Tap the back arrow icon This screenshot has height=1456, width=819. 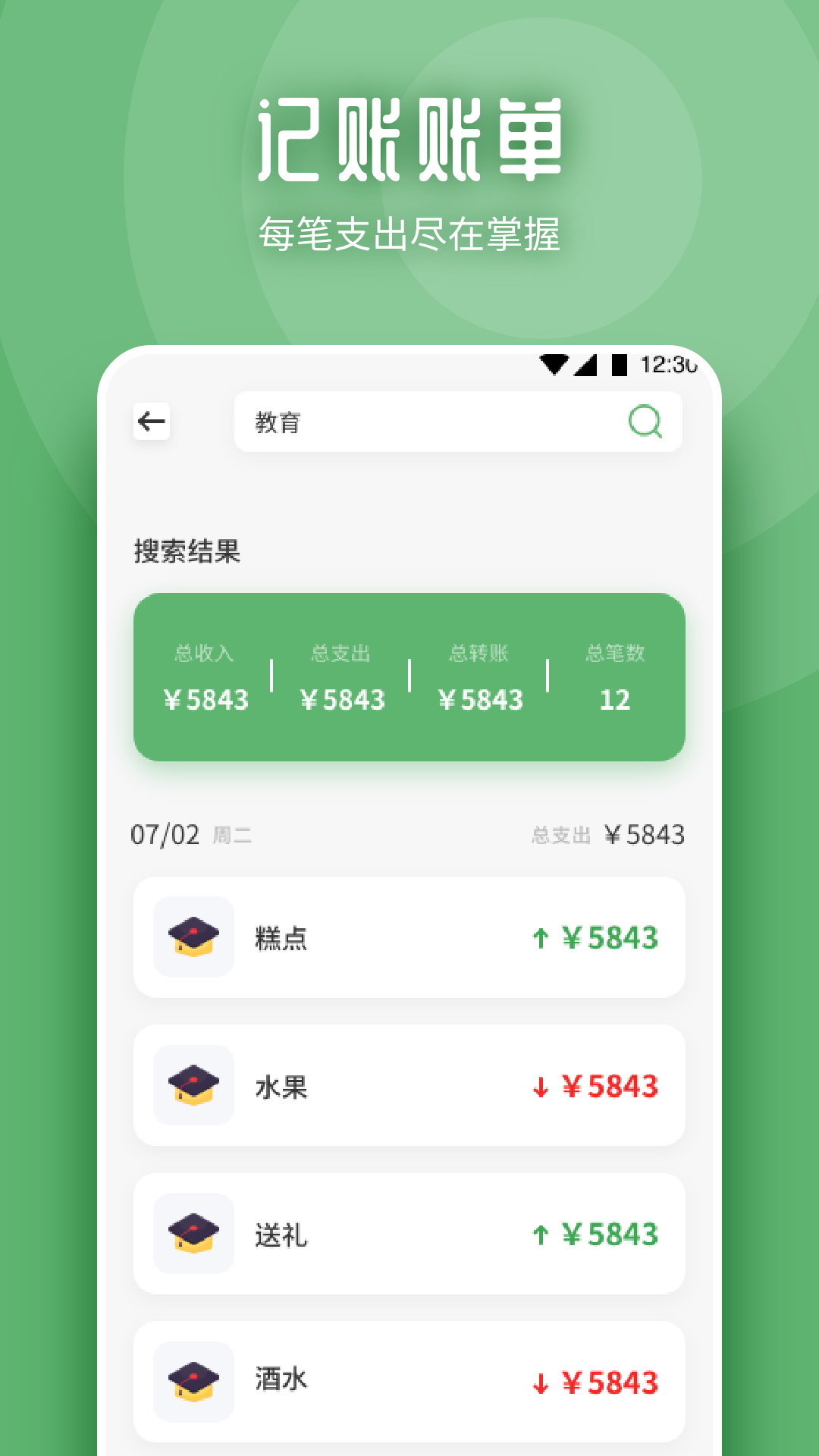pos(151,422)
